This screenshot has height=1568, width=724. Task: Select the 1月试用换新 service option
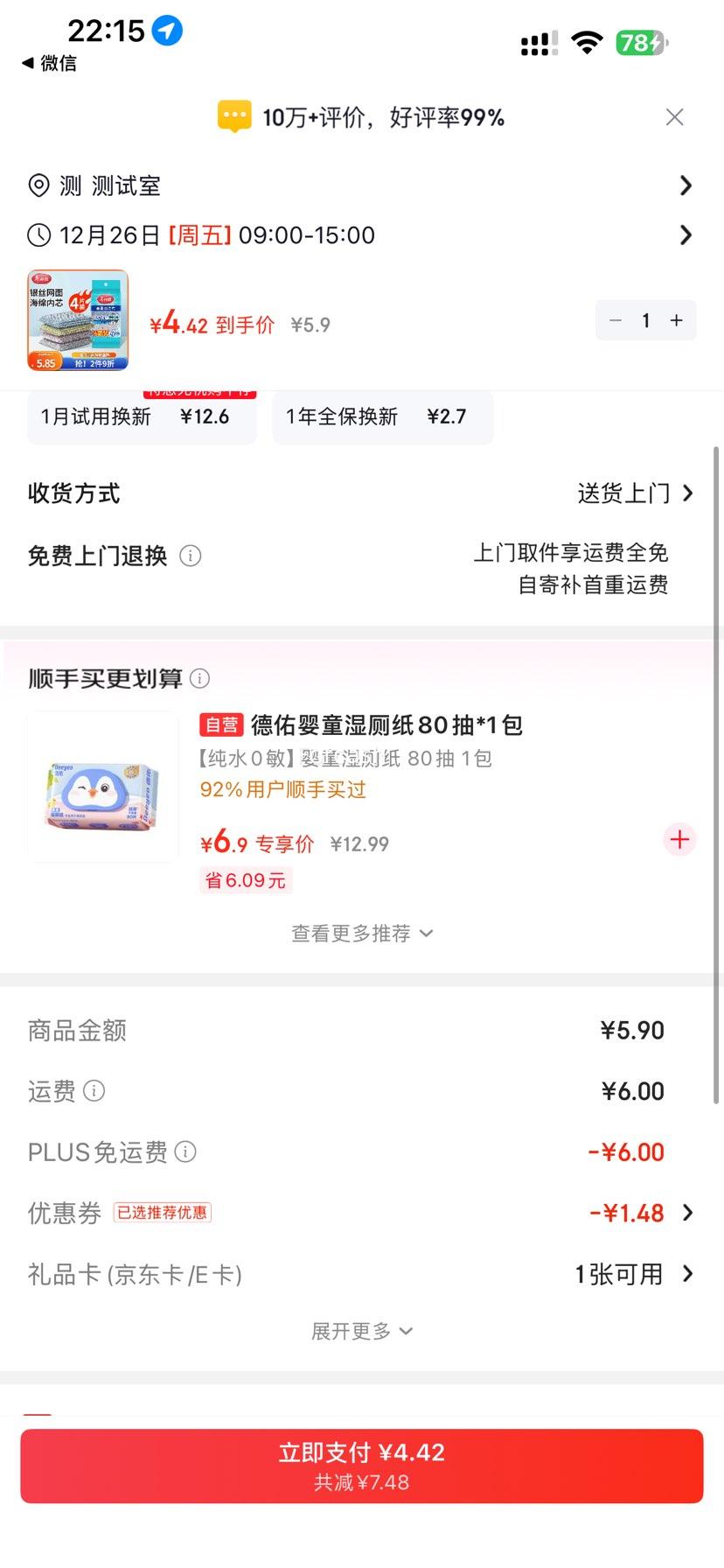(142, 417)
